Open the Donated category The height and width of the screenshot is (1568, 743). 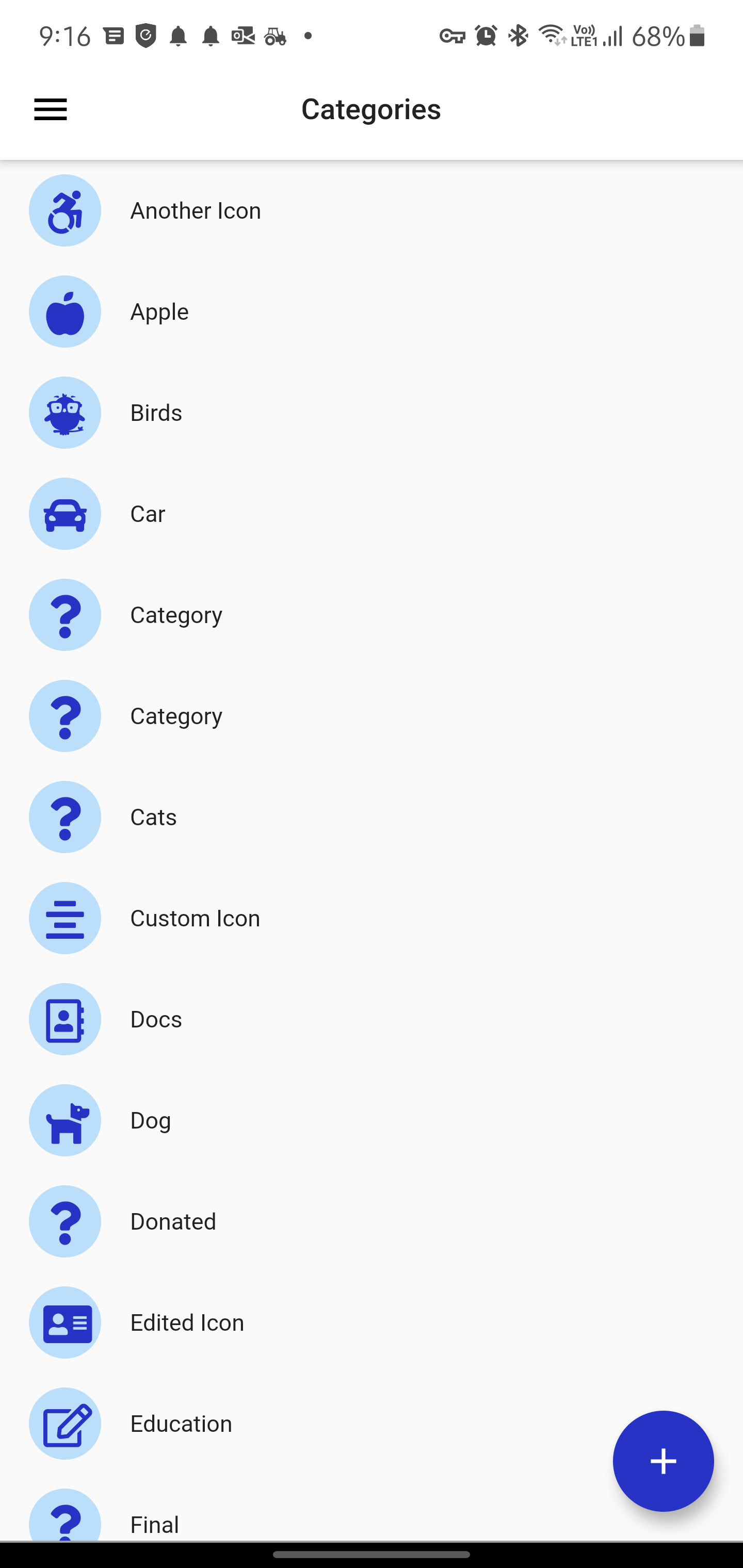coord(173,1221)
